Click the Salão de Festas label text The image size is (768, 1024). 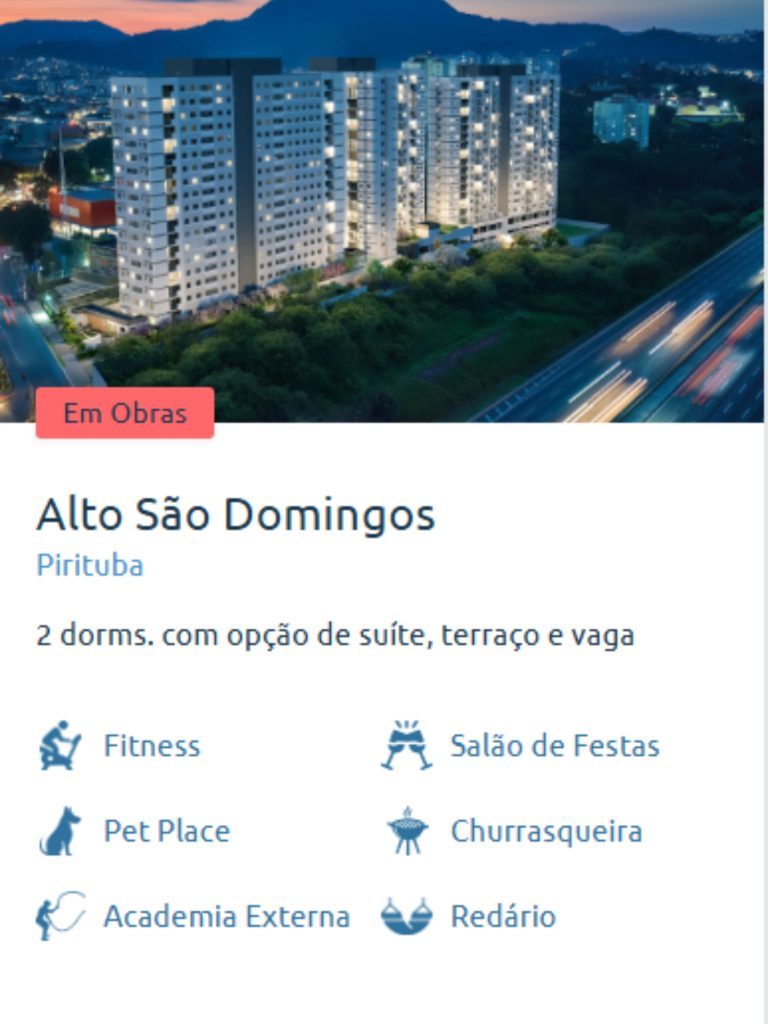click(555, 744)
